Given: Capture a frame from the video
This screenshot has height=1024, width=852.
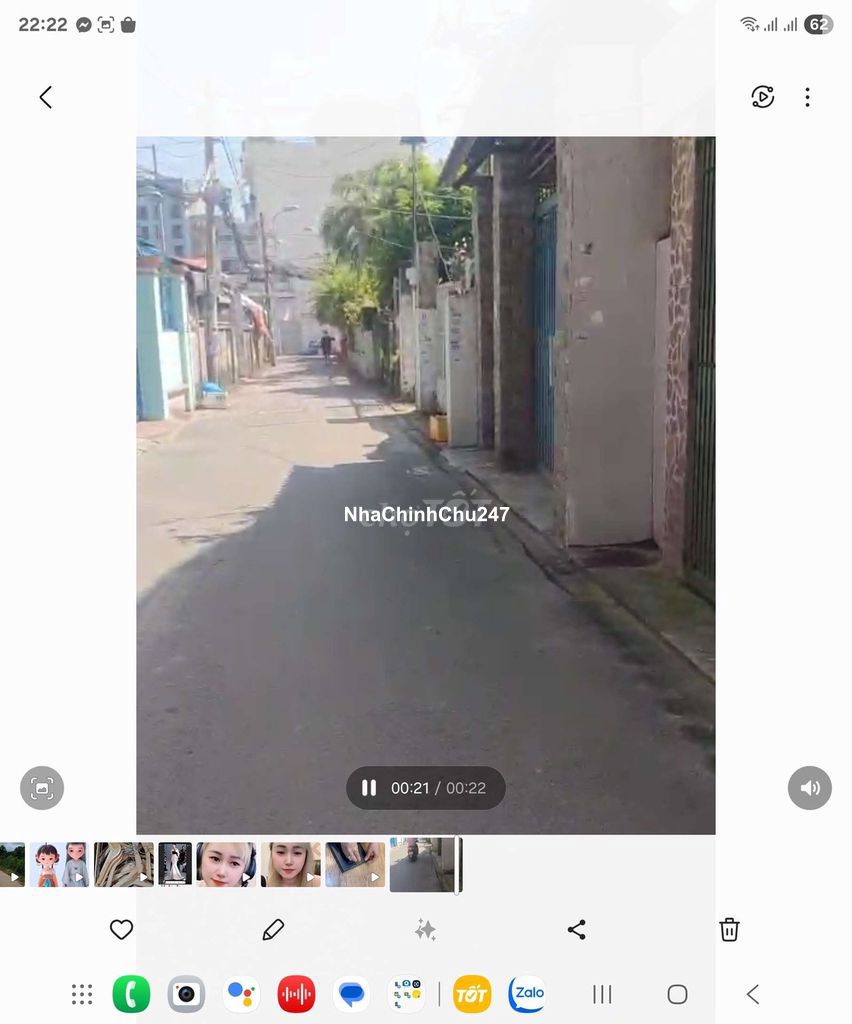Looking at the screenshot, I should pyautogui.click(x=42, y=788).
